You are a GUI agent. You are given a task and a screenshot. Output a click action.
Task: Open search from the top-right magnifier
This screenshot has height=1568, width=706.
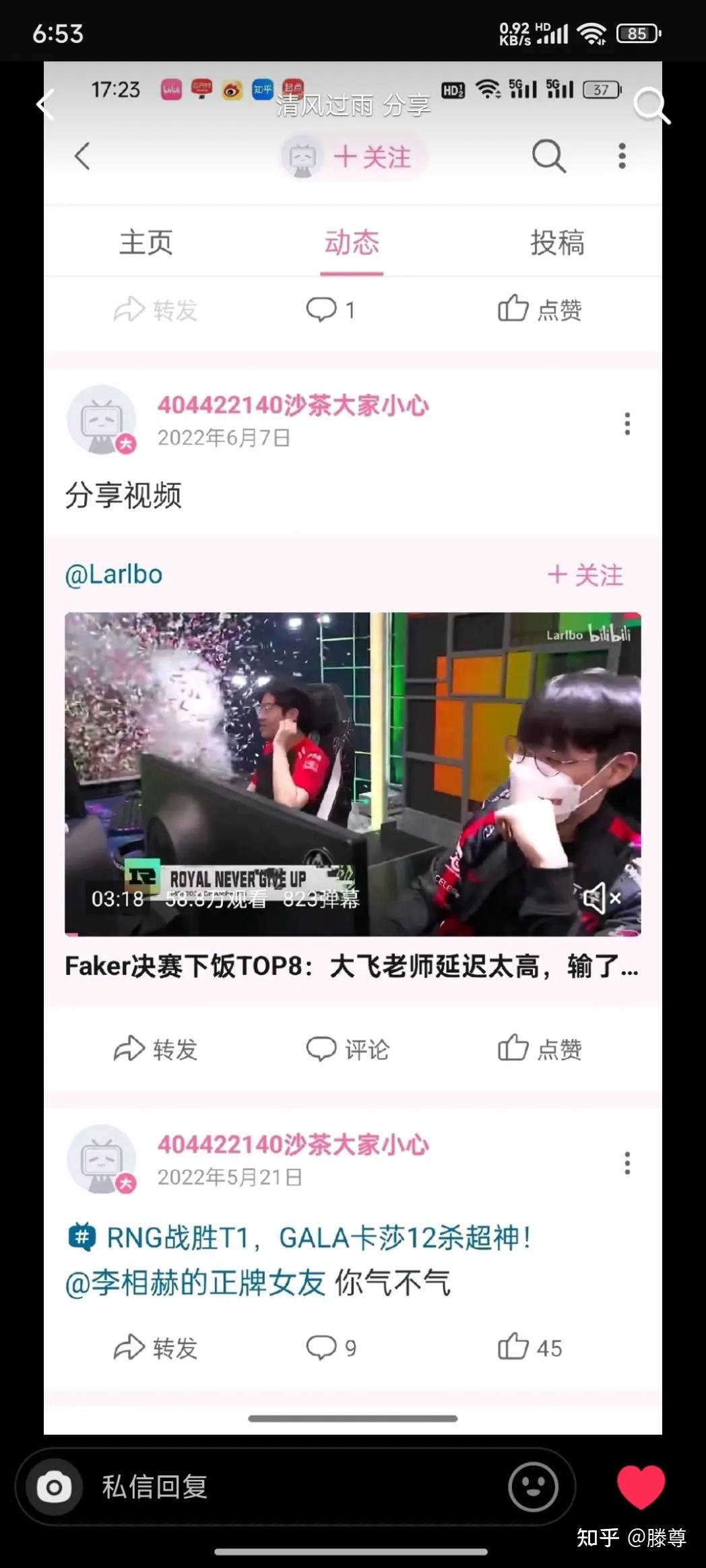651,106
